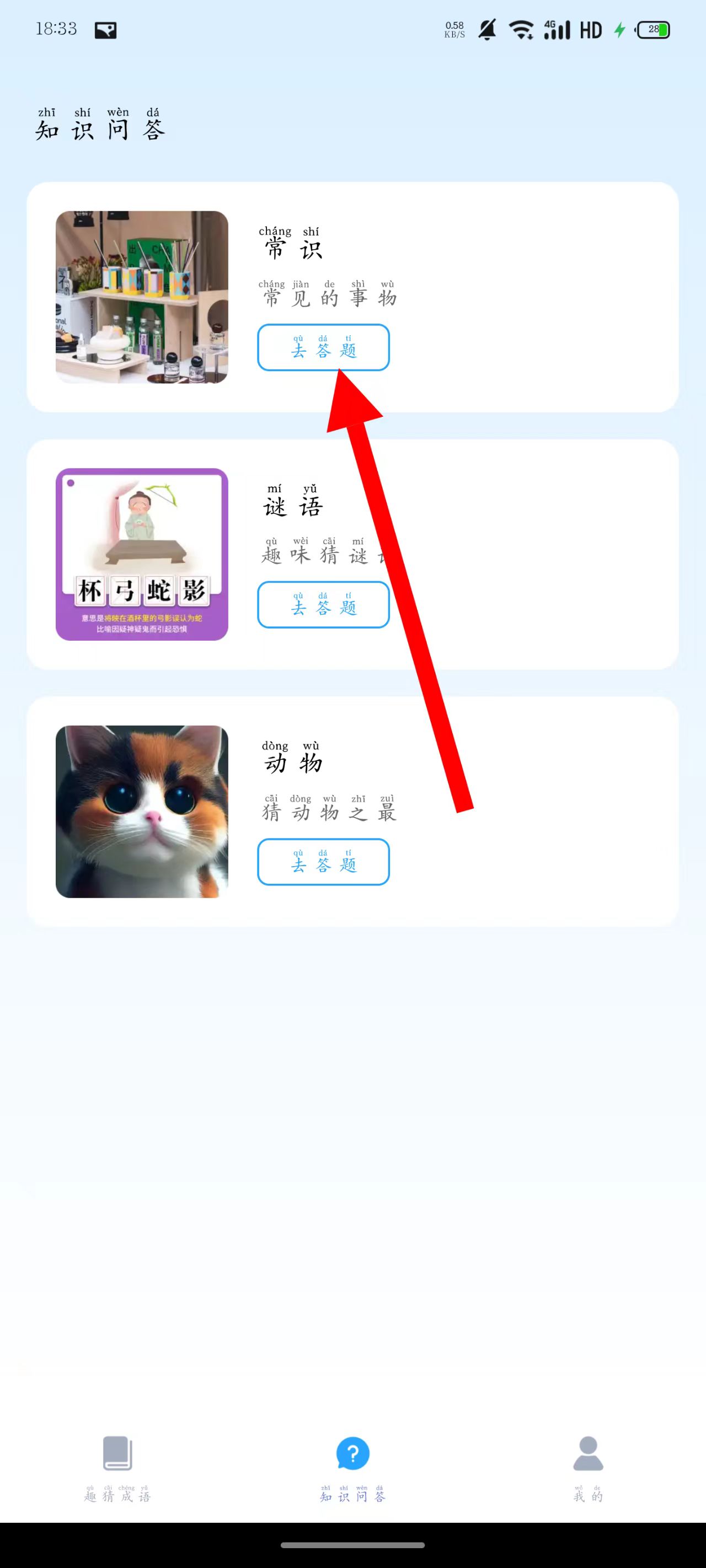Go to the 我的 tab
This screenshot has height=1568, width=706.
click(x=588, y=1468)
